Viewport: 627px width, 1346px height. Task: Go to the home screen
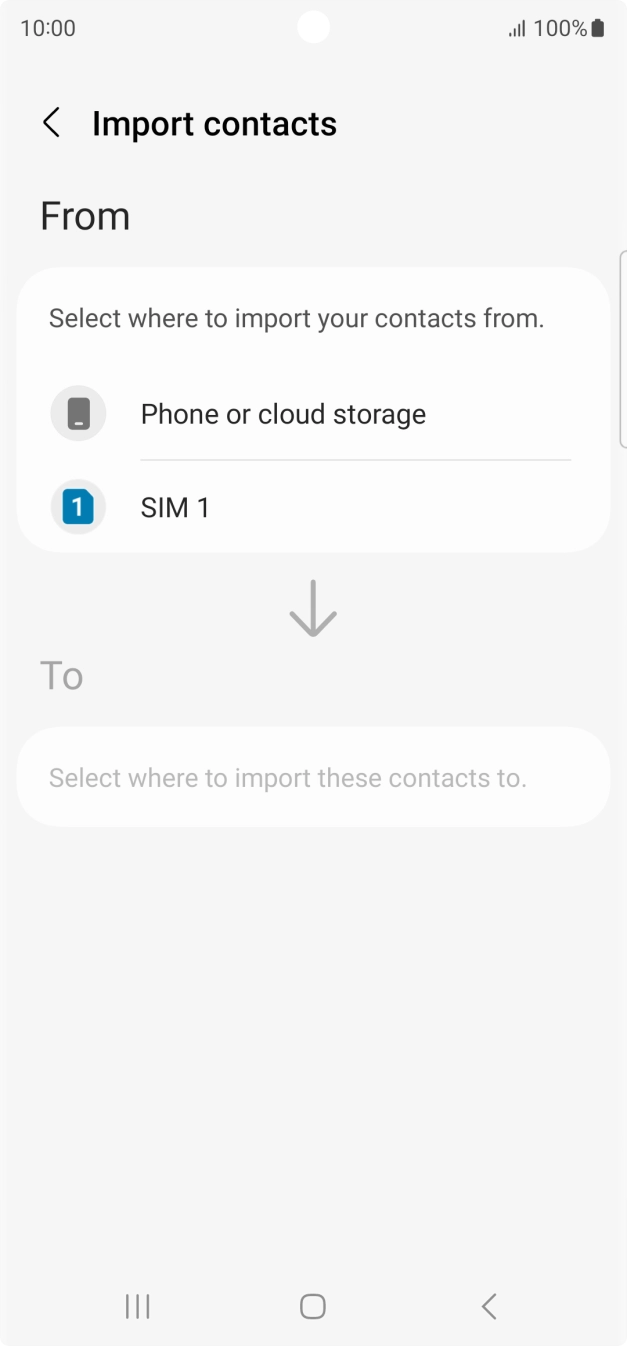tap(313, 1306)
